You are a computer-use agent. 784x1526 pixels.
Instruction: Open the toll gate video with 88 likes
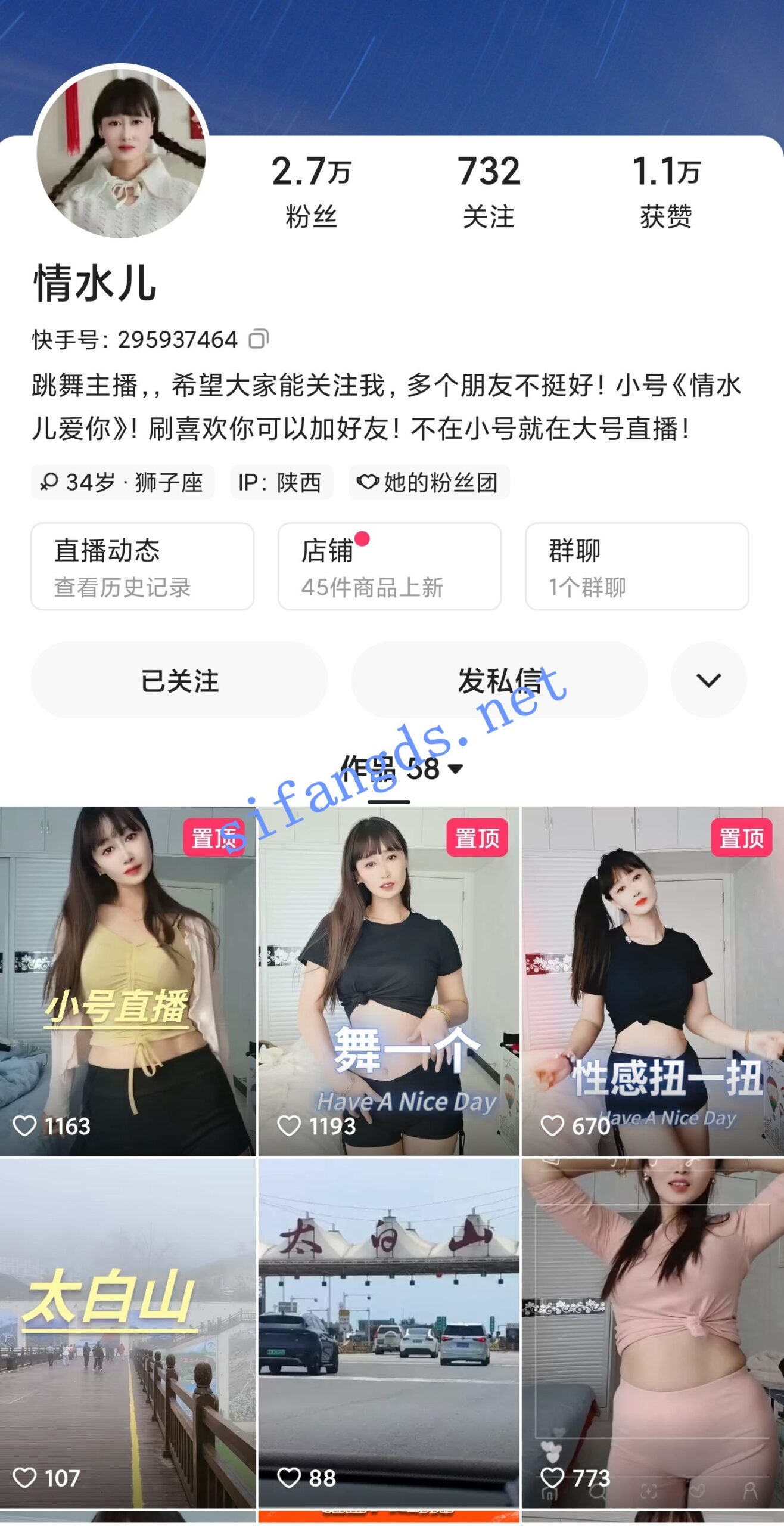[x=388, y=1332]
